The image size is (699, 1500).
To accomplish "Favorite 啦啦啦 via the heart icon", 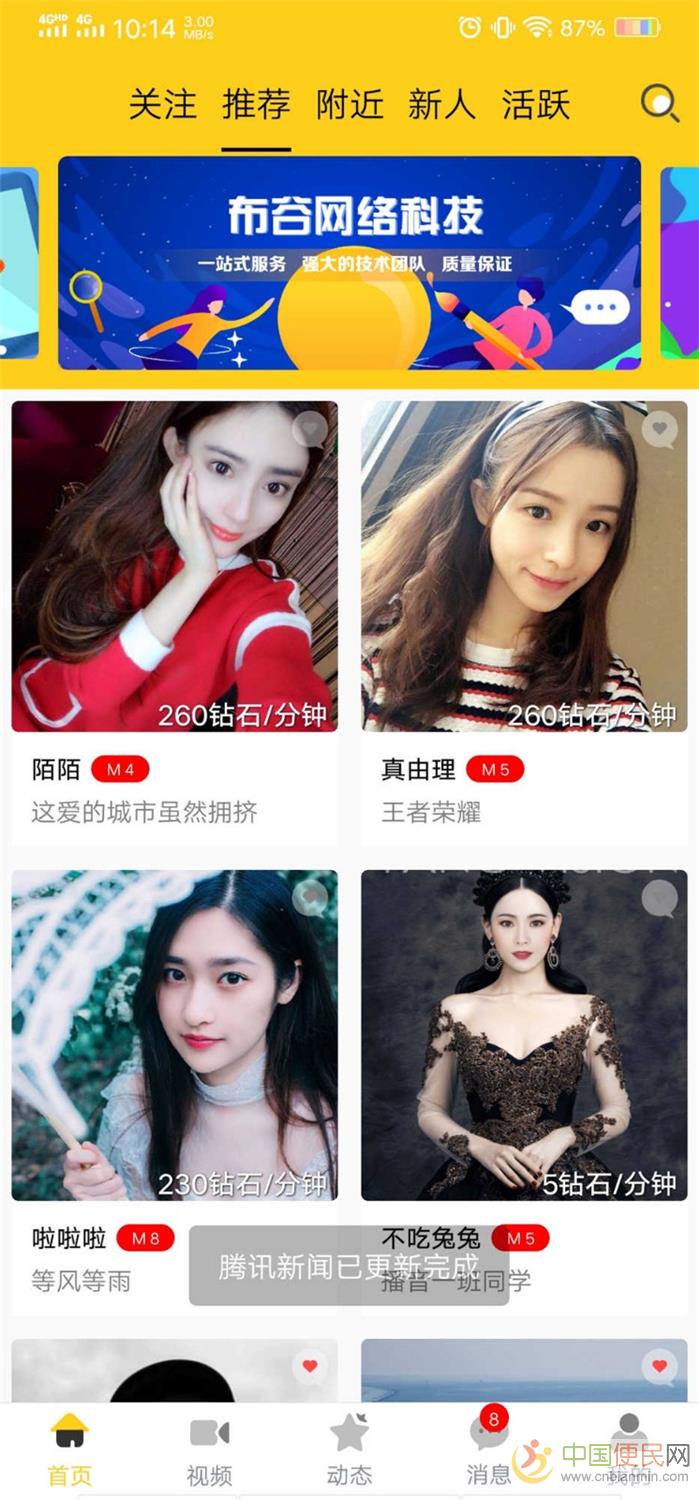I will pyautogui.click(x=310, y=898).
